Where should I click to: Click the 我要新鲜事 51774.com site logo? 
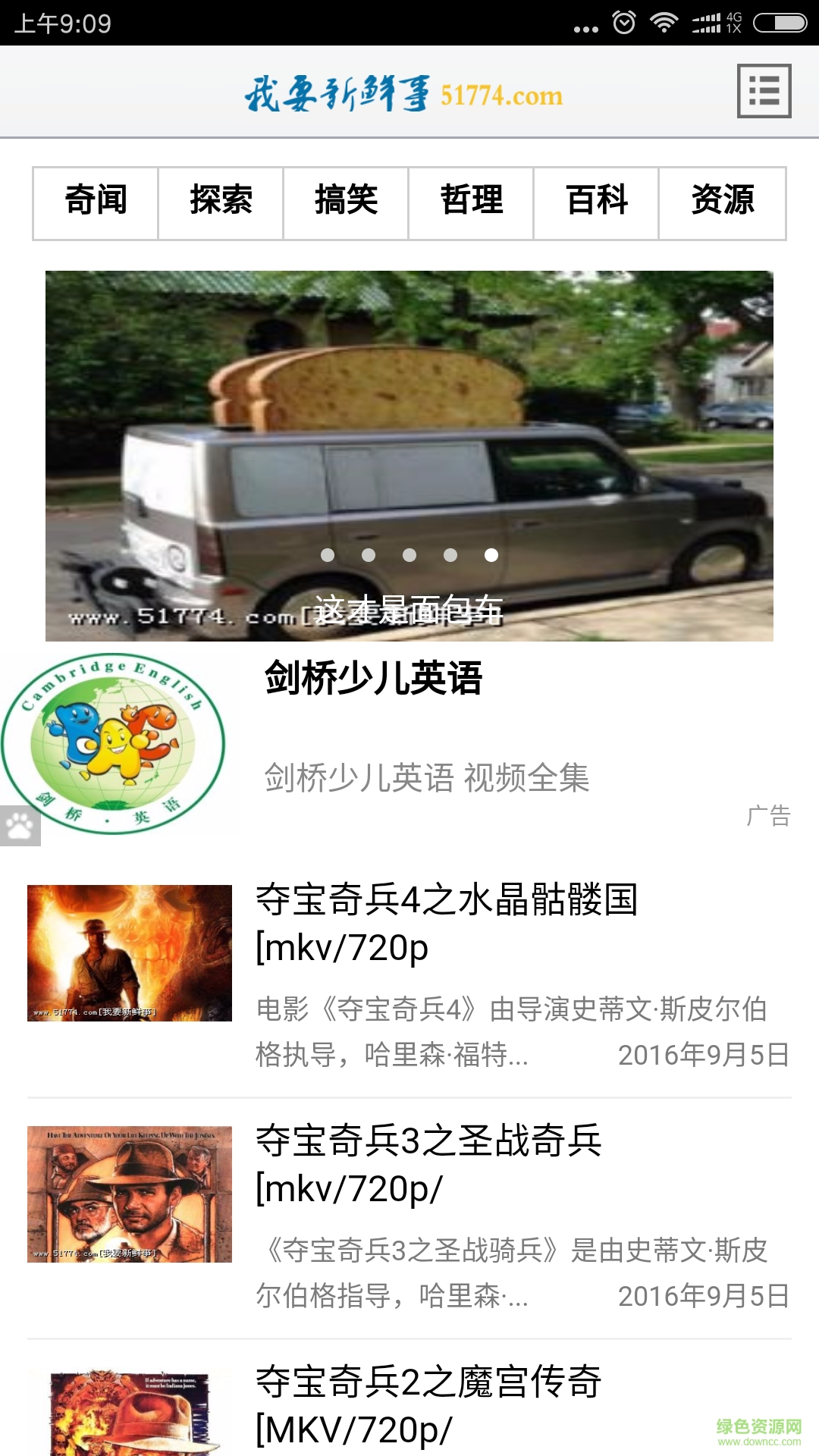[402, 93]
